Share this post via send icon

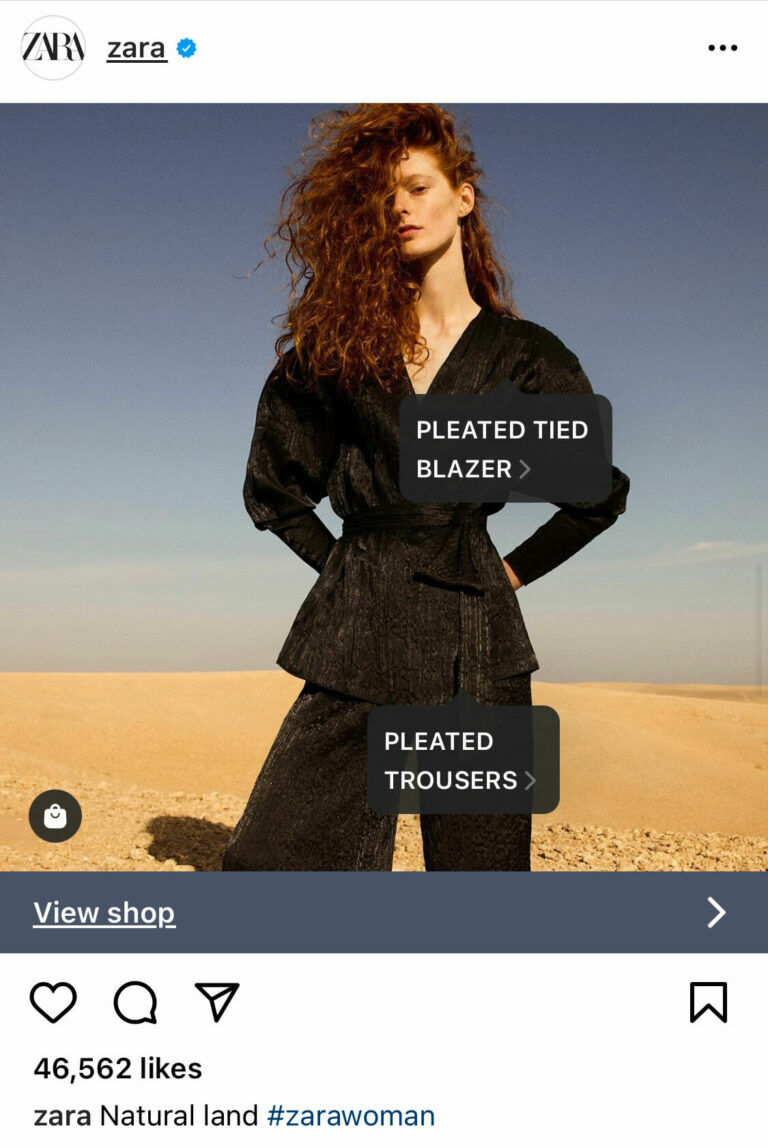[216, 1002]
